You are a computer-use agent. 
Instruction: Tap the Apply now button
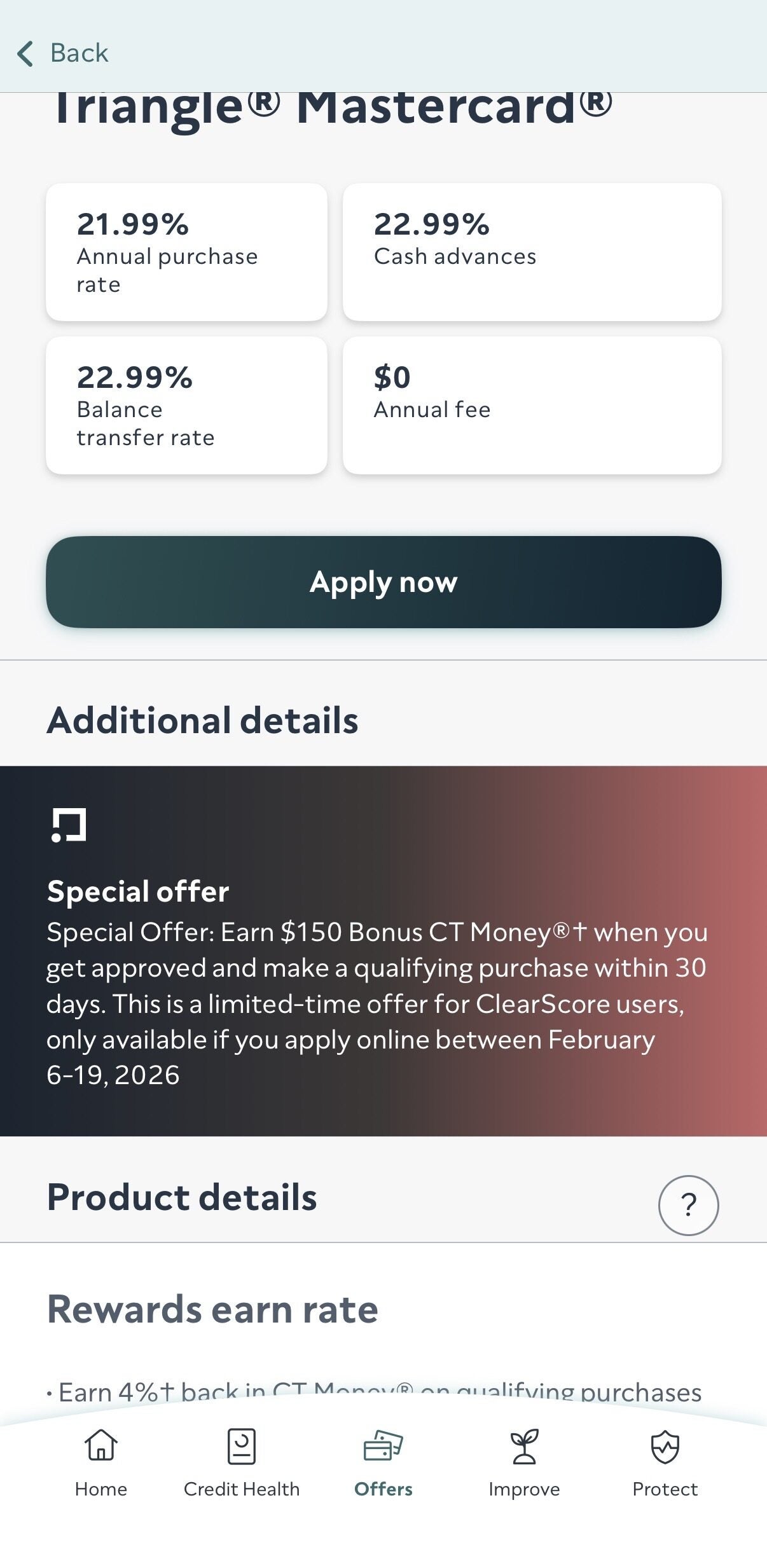point(383,582)
